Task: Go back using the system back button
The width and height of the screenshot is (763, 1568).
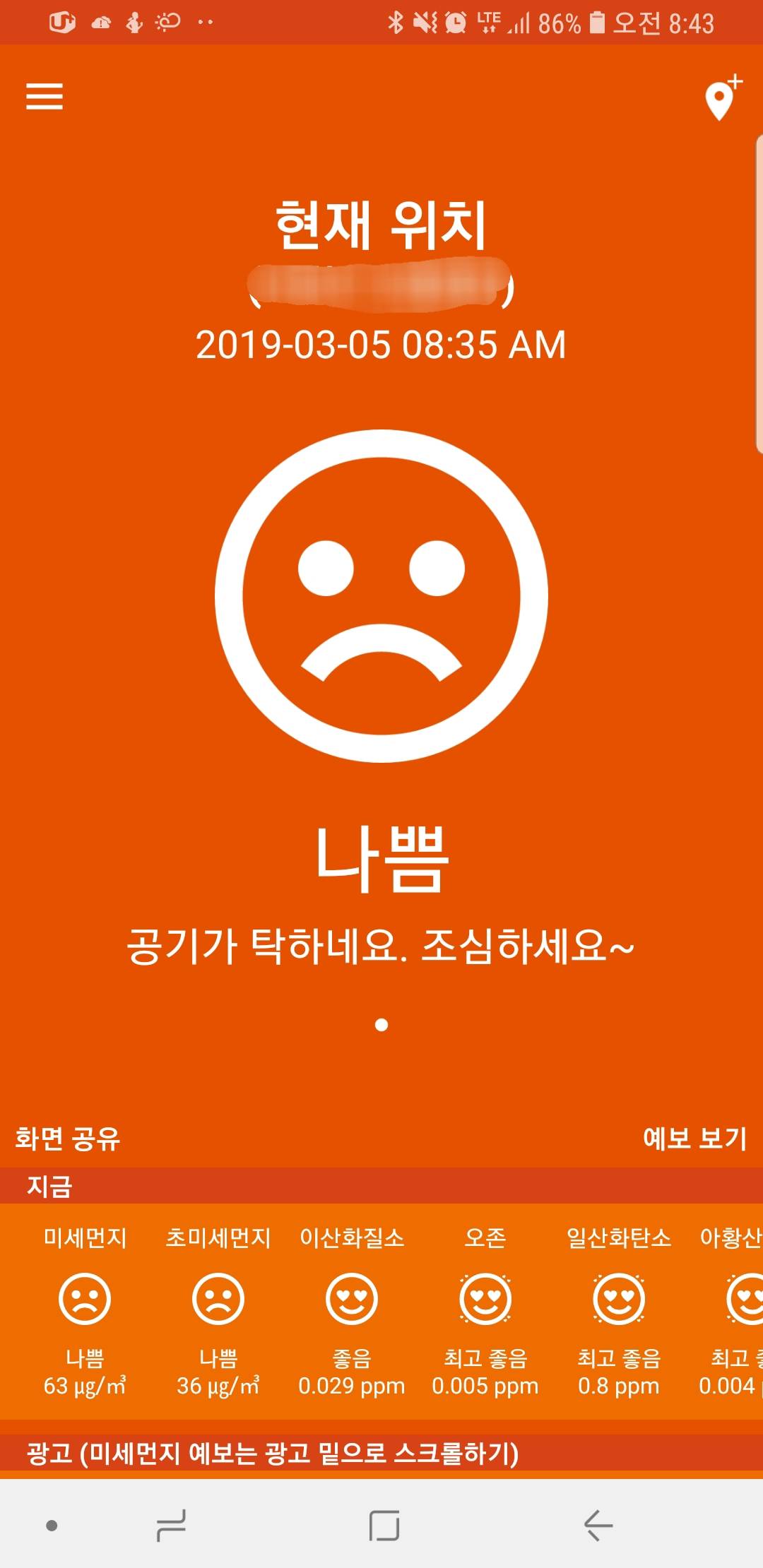Action: [598, 1526]
